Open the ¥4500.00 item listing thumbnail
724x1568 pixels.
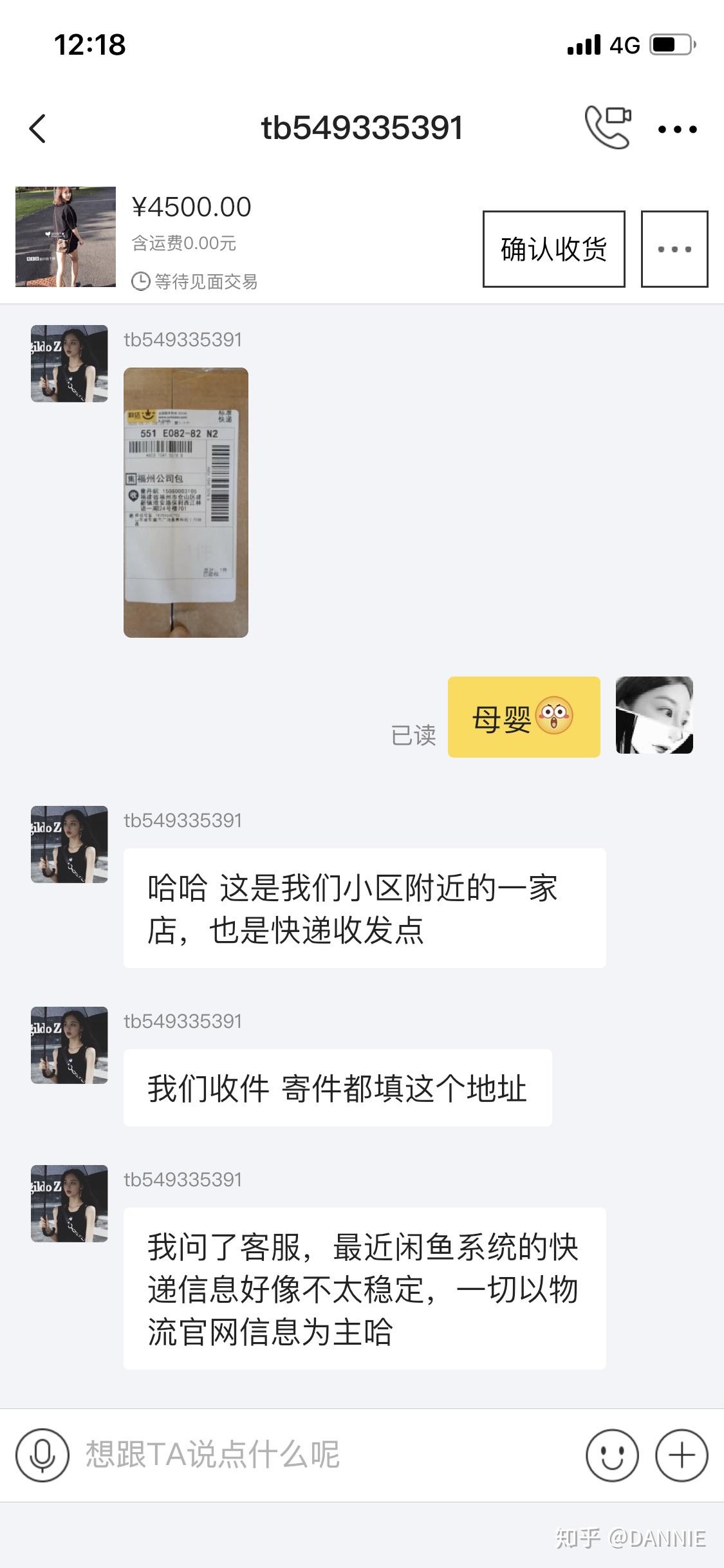point(66,237)
